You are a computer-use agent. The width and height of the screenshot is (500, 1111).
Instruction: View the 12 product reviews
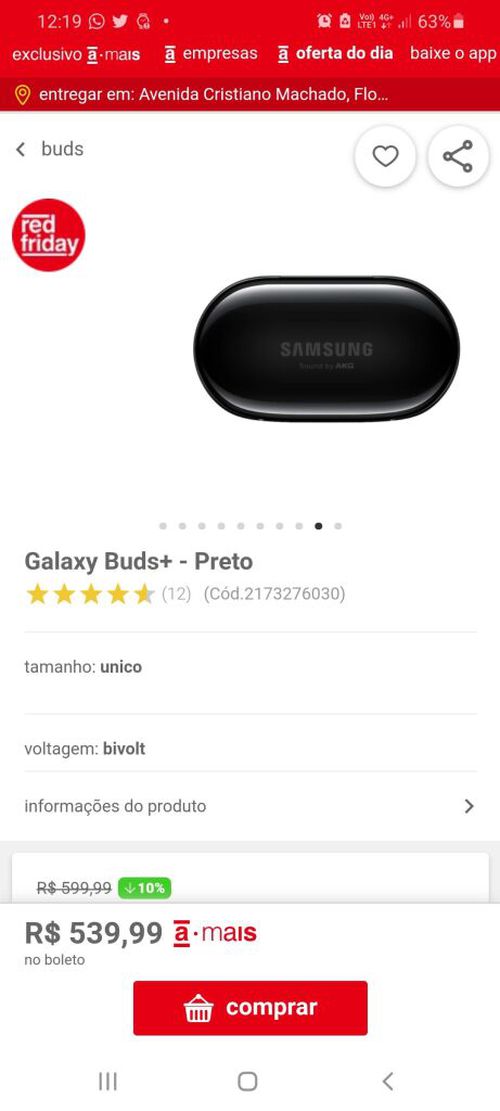[x=176, y=594]
